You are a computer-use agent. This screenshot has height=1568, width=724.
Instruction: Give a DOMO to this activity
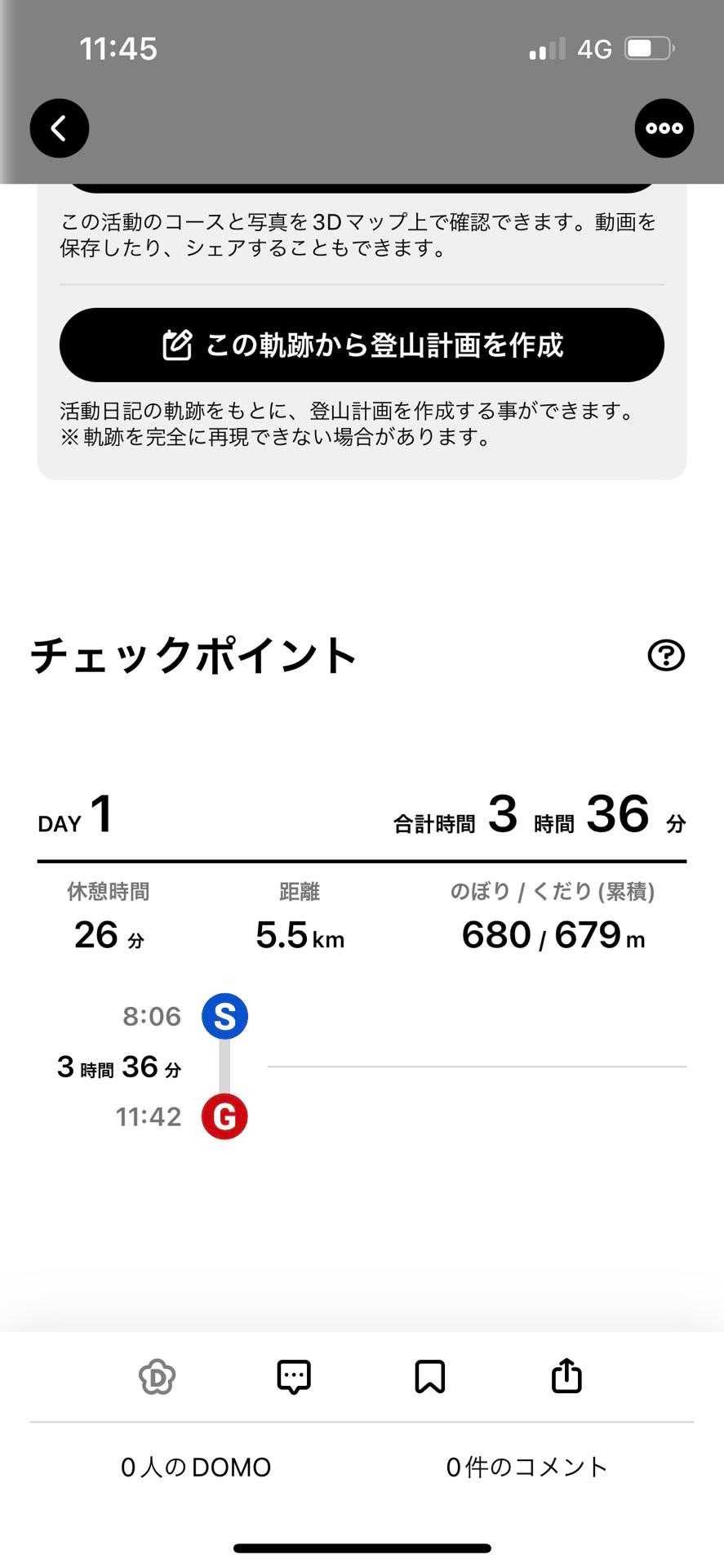coord(158,1376)
